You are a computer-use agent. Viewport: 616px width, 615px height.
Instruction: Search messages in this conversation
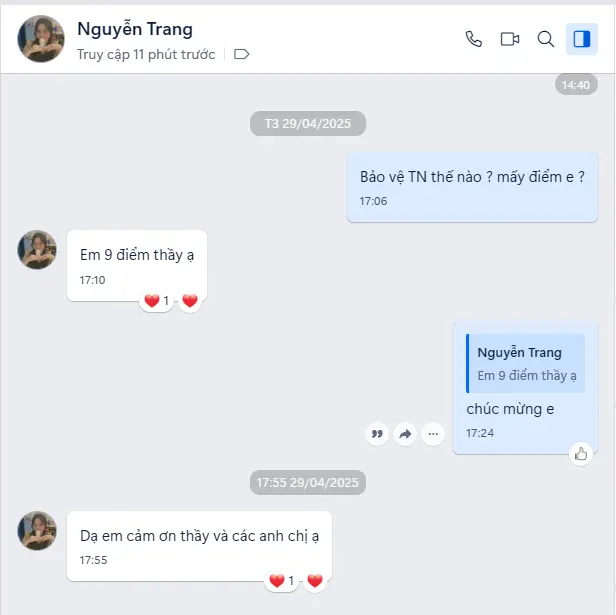pyautogui.click(x=546, y=39)
